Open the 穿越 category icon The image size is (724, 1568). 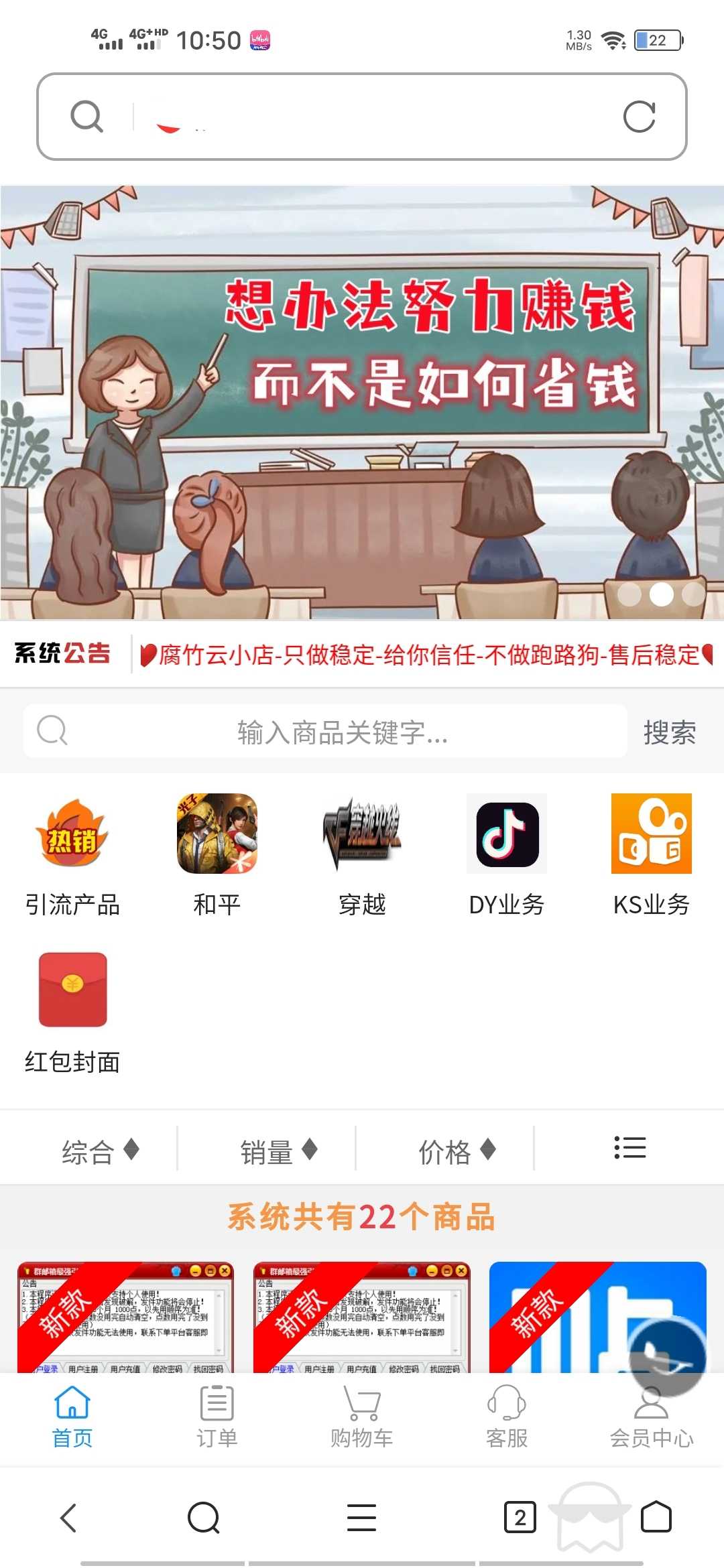[362, 835]
